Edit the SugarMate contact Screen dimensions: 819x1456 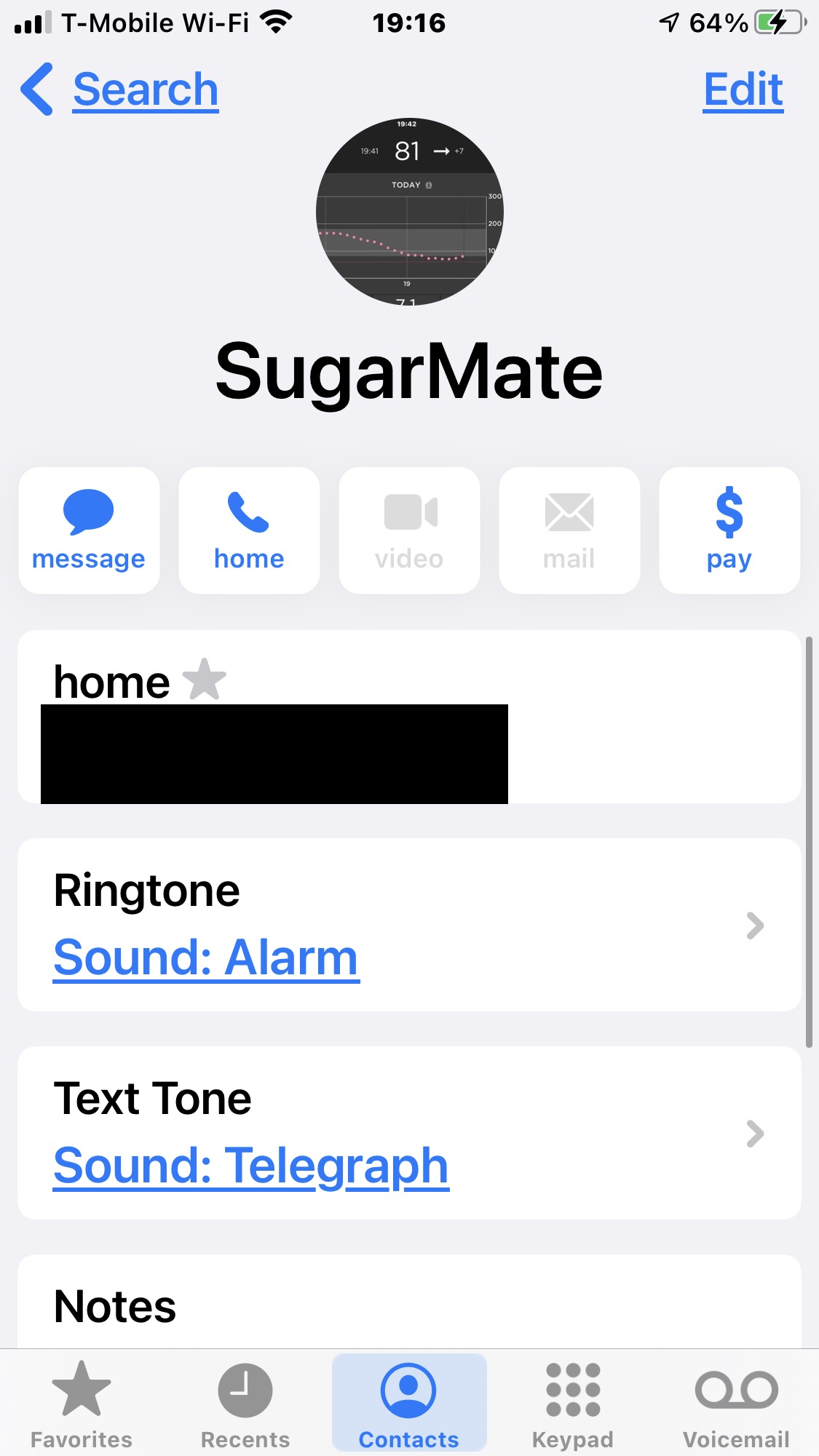coord(743,89)
